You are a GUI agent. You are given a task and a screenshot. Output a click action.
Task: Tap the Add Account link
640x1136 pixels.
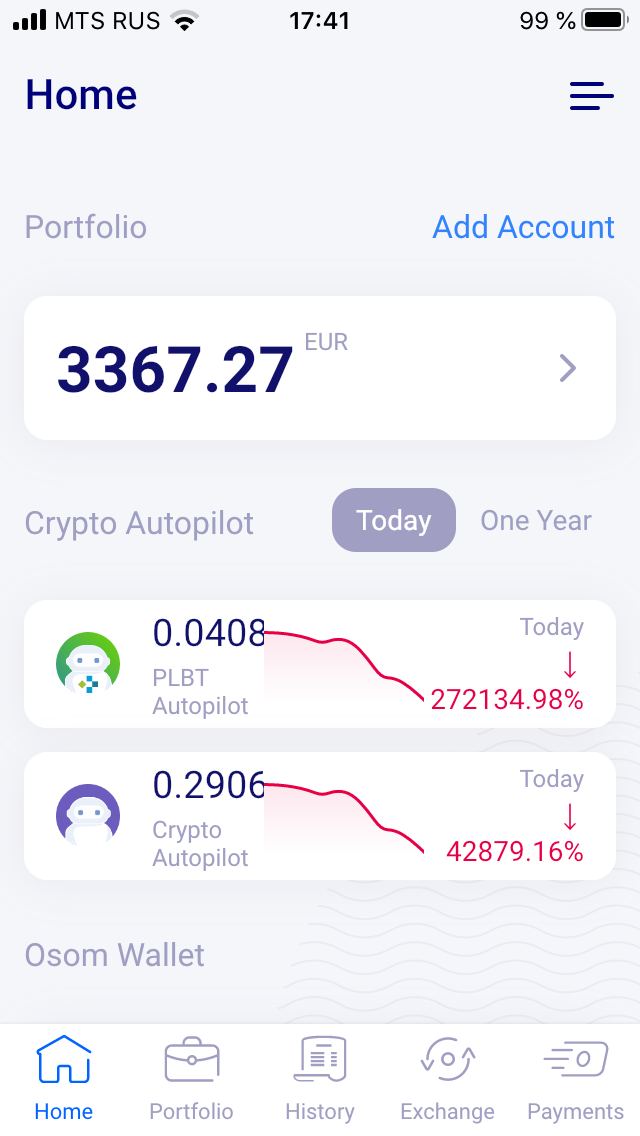[x=523, y=227]
